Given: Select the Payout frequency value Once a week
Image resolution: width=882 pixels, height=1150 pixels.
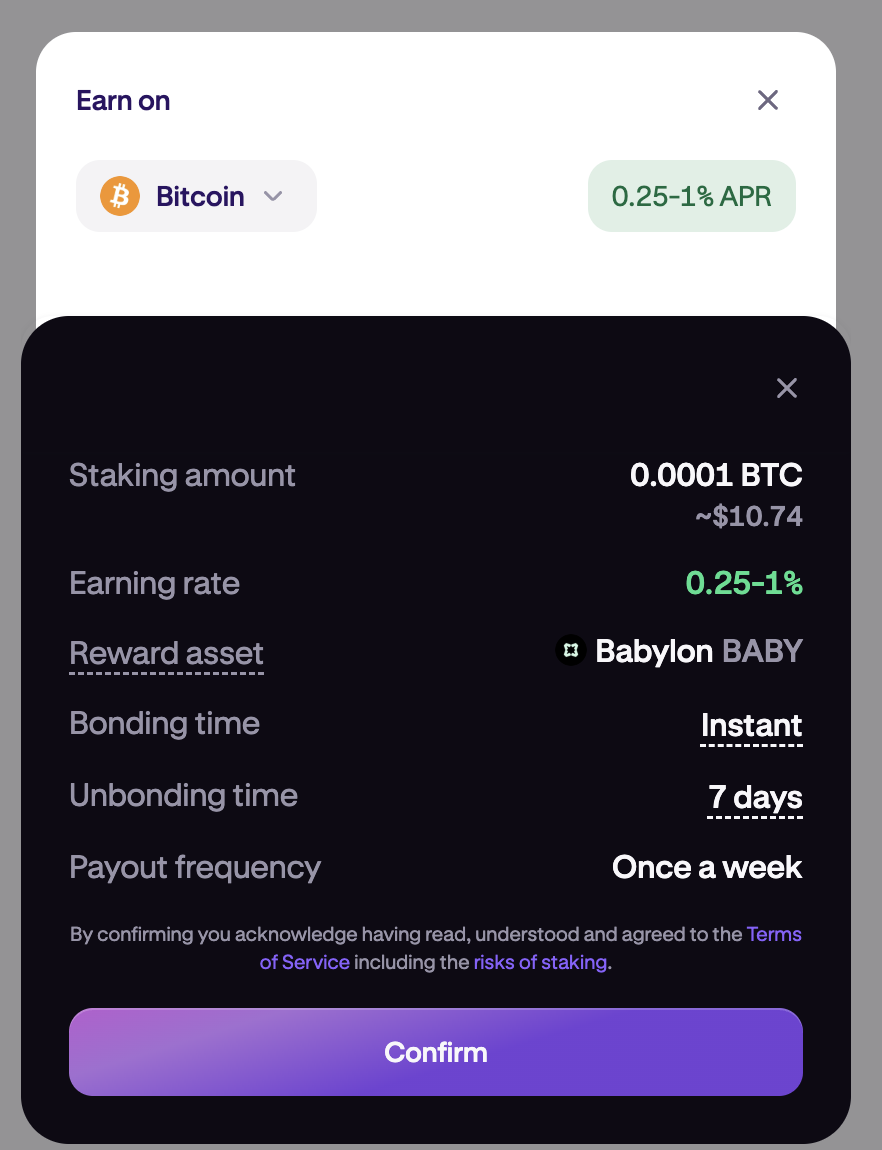Looking at the screenshot, I should (706, 867).
